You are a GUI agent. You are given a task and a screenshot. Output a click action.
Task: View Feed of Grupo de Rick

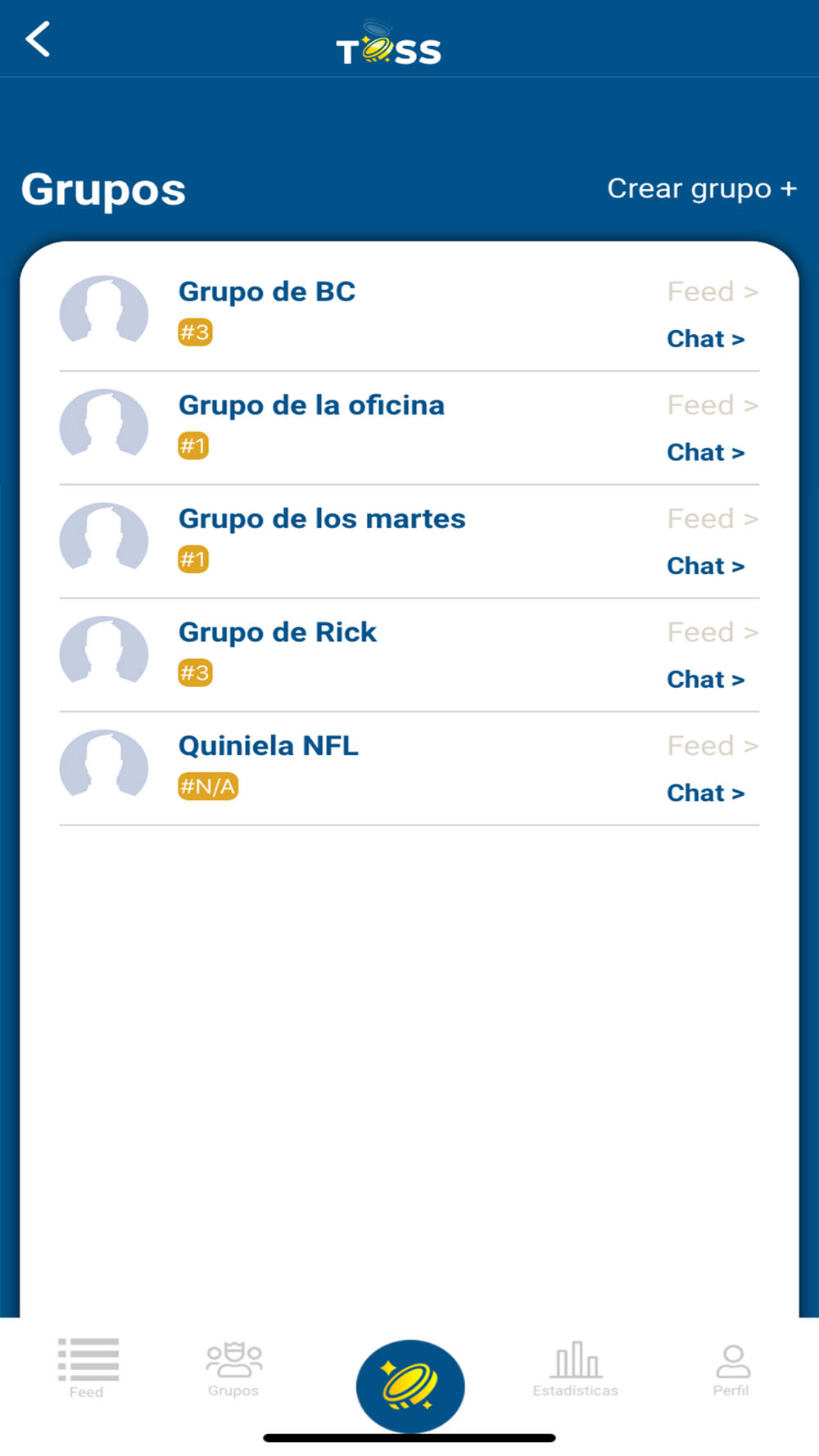click(713, 632)
